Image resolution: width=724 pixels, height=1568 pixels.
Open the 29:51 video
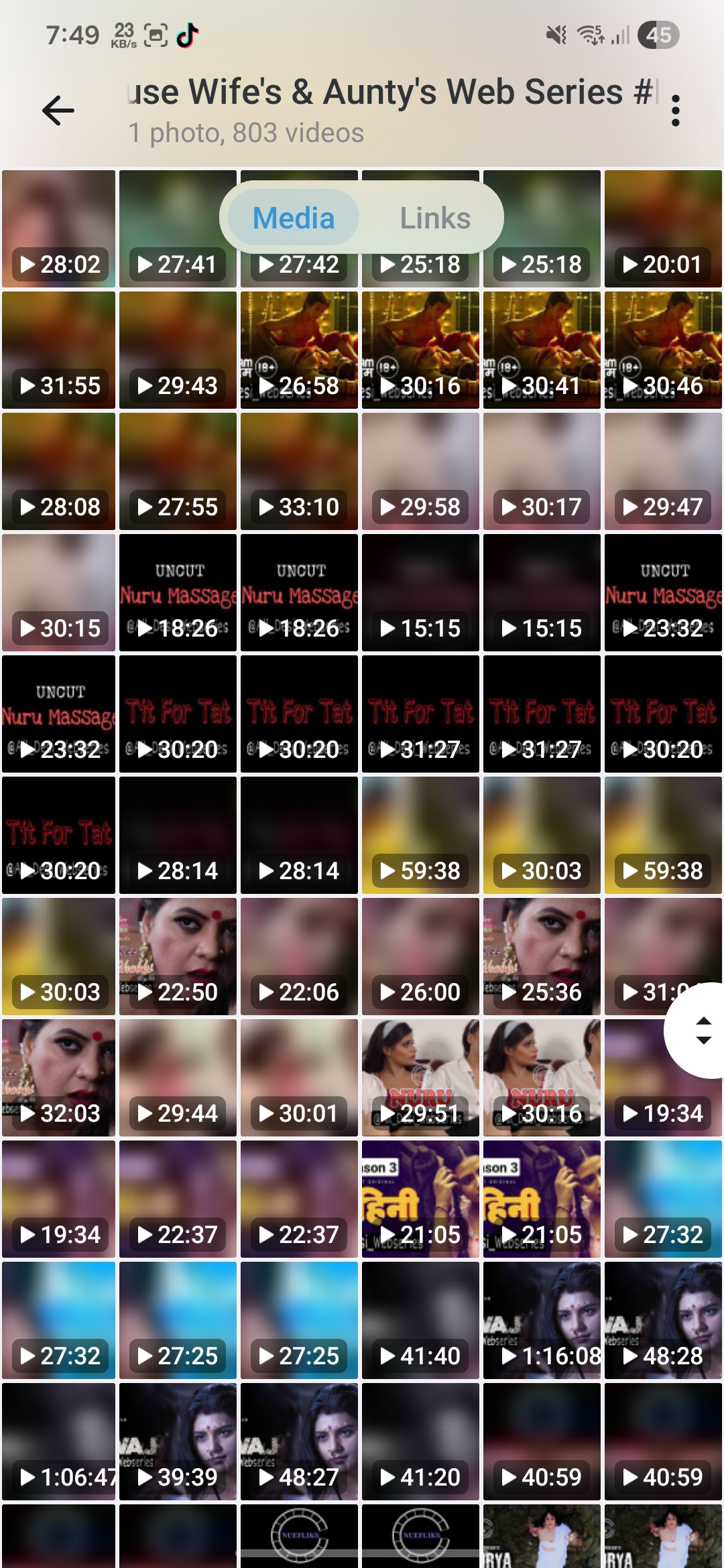(x=420, y=1077)
